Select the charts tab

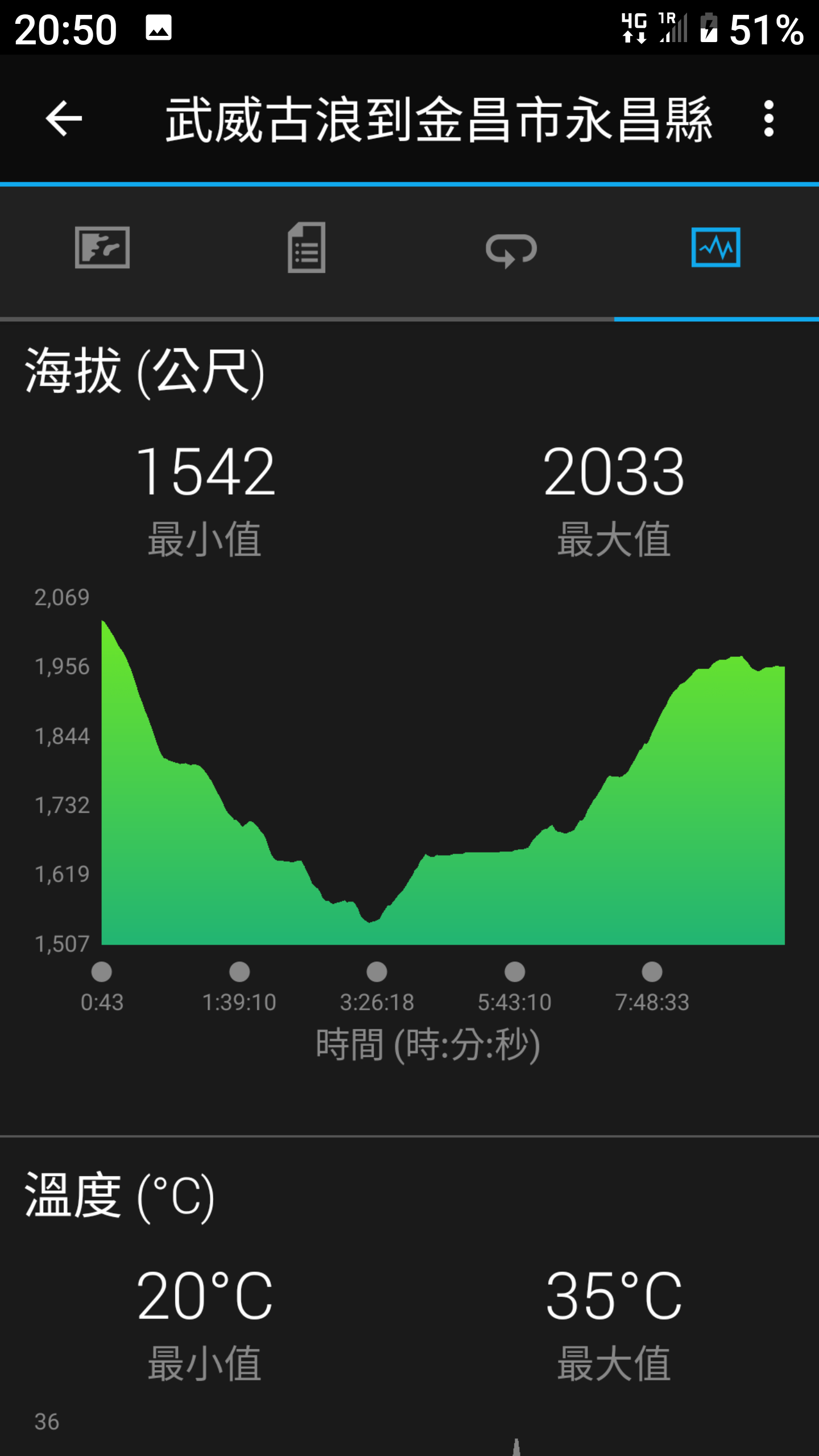coord(715,248)
